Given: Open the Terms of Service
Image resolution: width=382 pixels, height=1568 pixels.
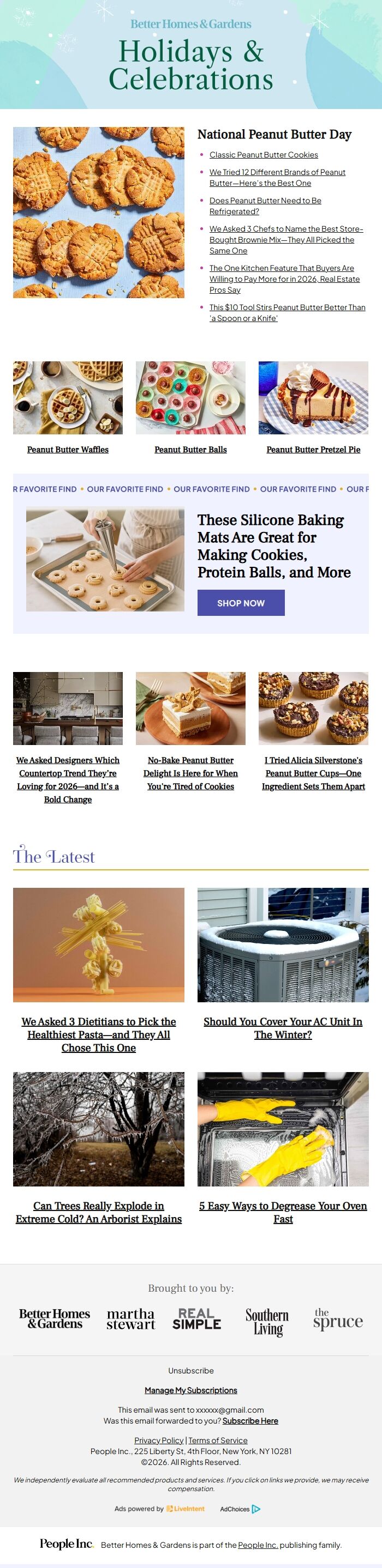Looking at the screenshot, I should [x=218, y=1440].
